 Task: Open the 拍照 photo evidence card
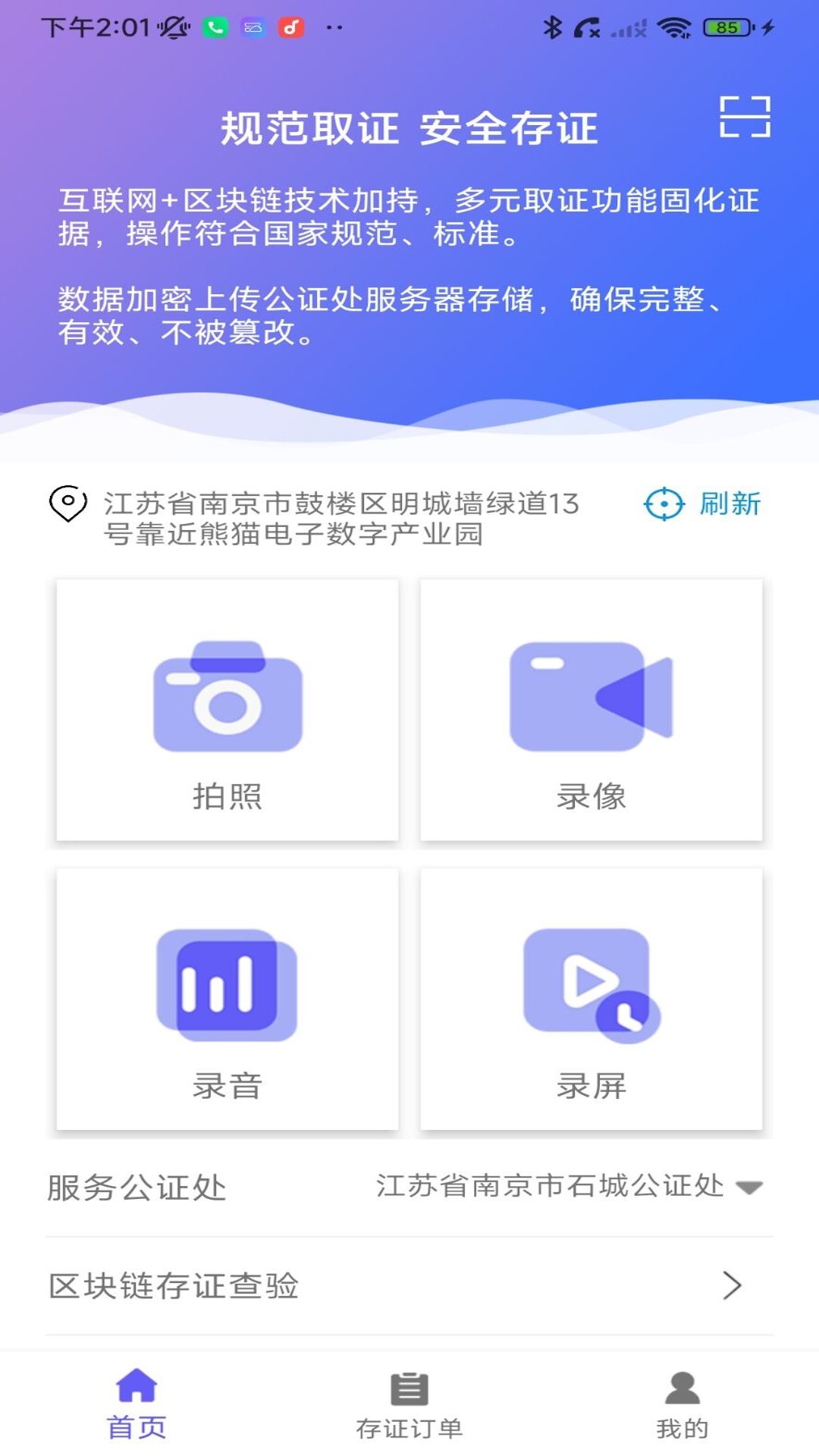(227, 710)
